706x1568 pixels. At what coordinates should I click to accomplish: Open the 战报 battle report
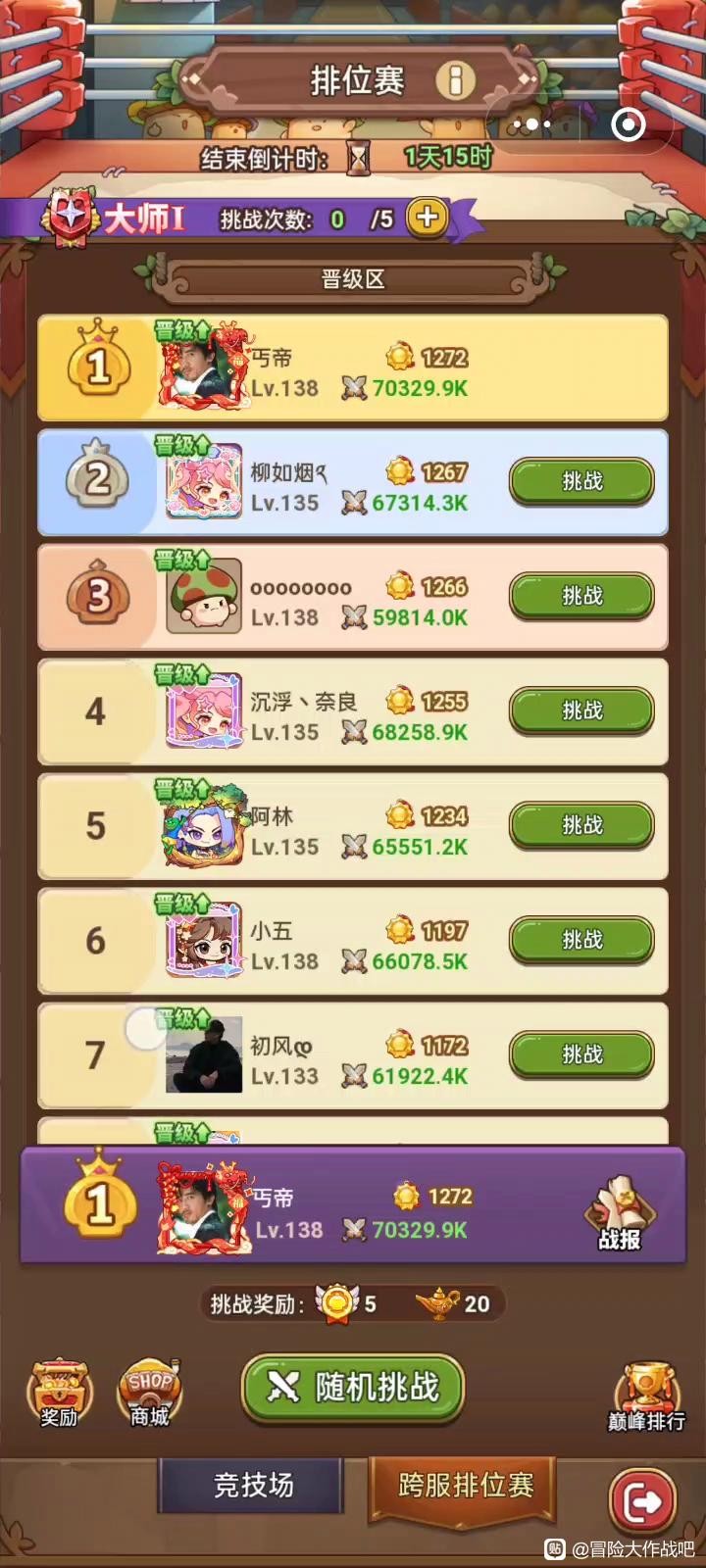[618, 1215]
